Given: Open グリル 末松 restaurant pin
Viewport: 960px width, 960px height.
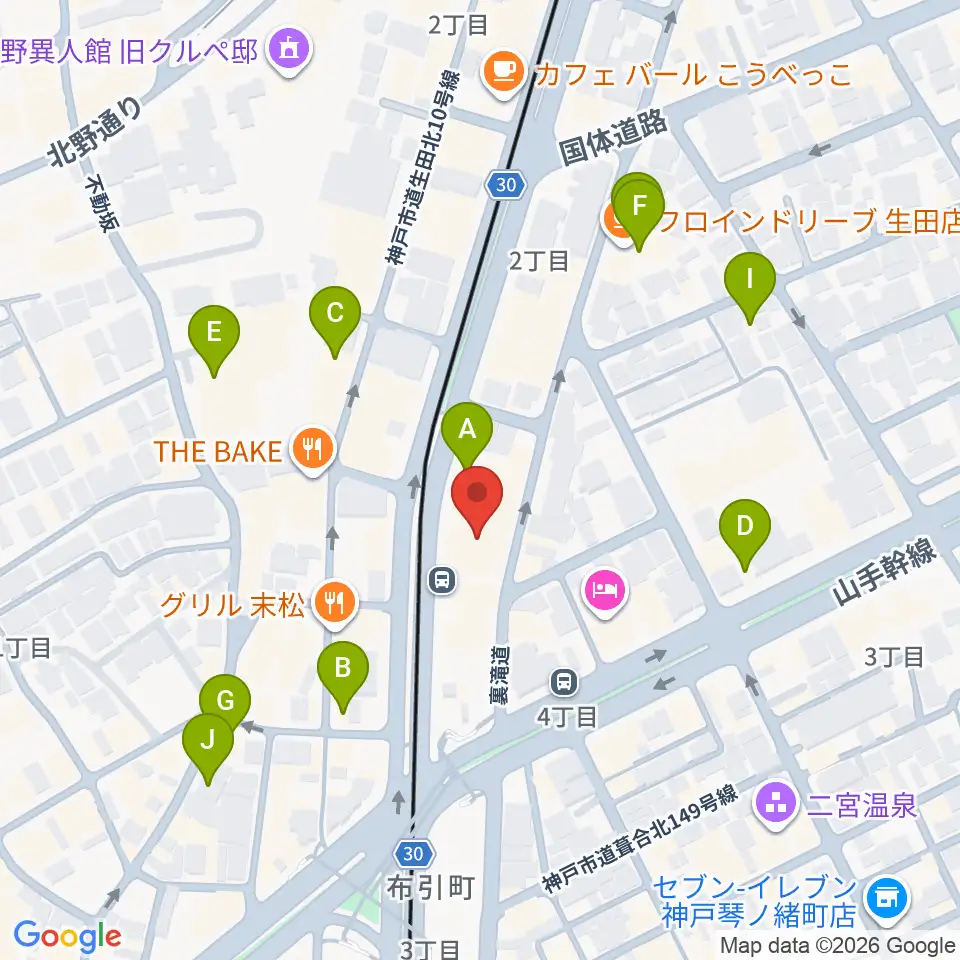Looking at the screenshot, I should tap(334, 605).
